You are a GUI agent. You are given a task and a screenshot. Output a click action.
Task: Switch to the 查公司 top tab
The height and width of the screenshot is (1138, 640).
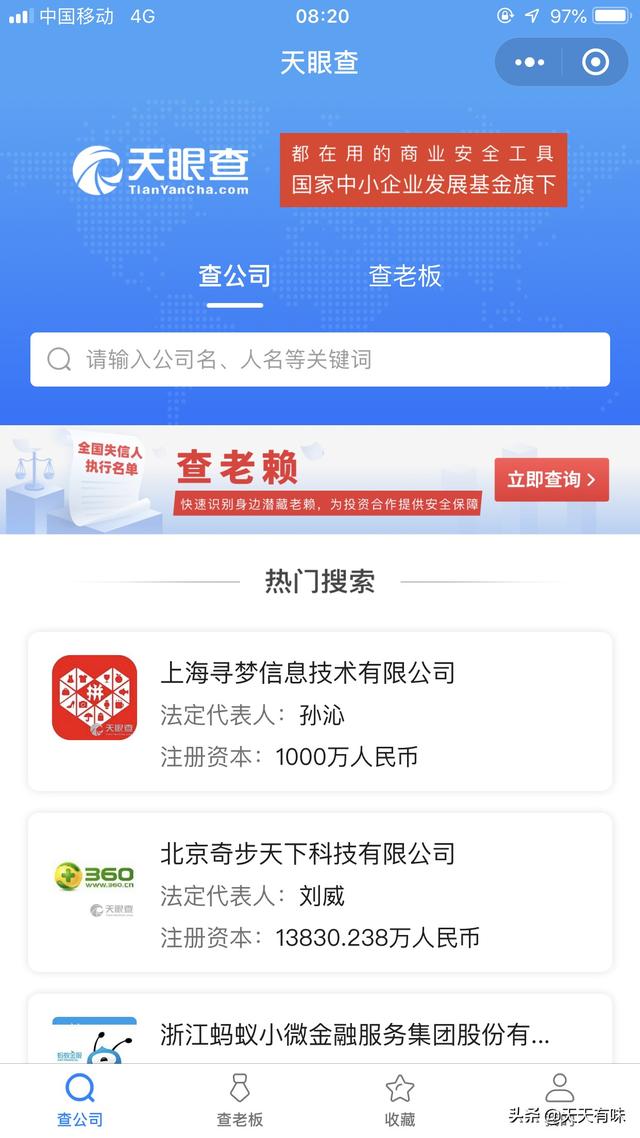tap(234, 276)
